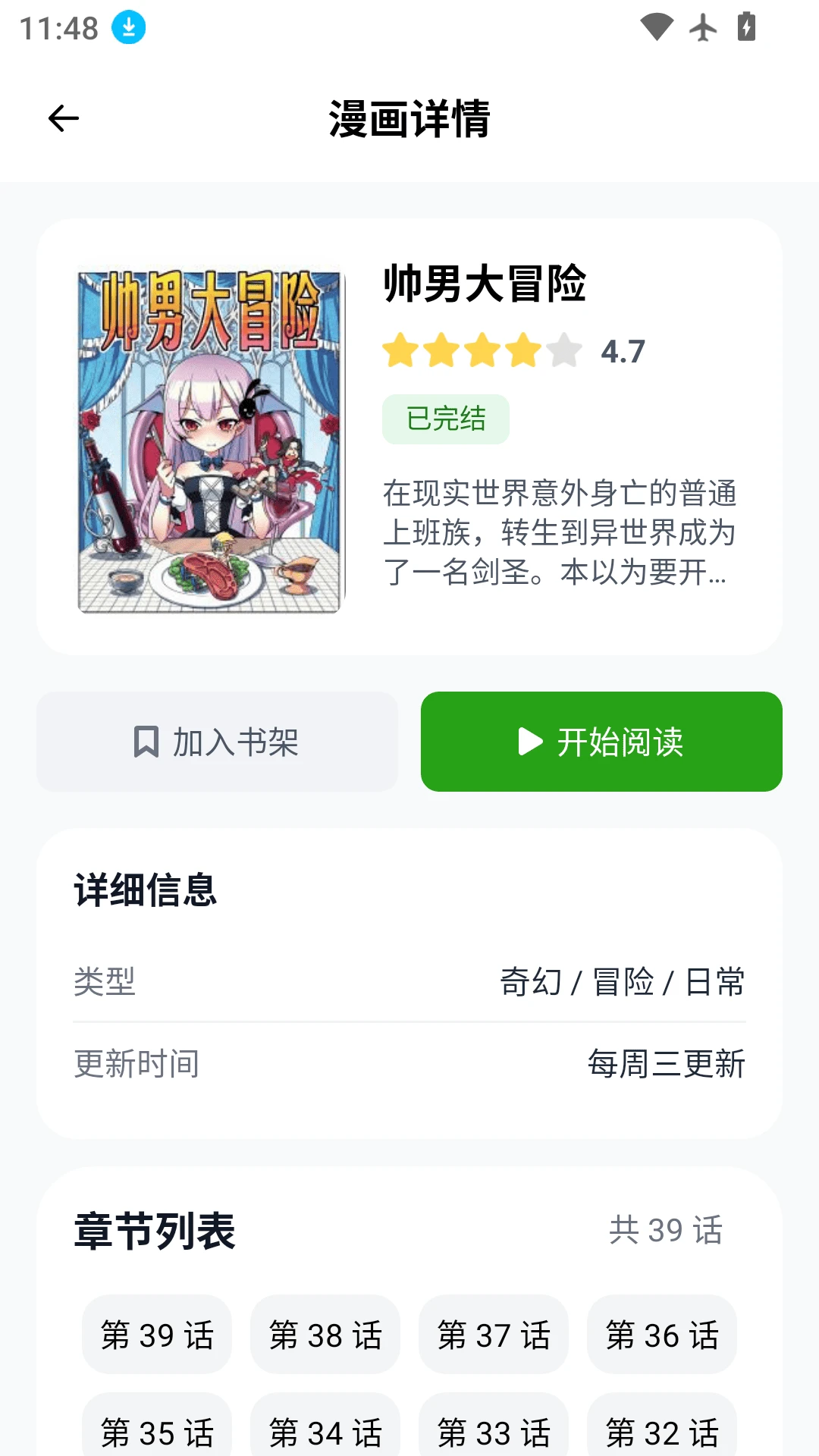Open the 漫画详情 title bar menu
The height and width of the screenshot is (1456, 819).
(x=409, y=118)
